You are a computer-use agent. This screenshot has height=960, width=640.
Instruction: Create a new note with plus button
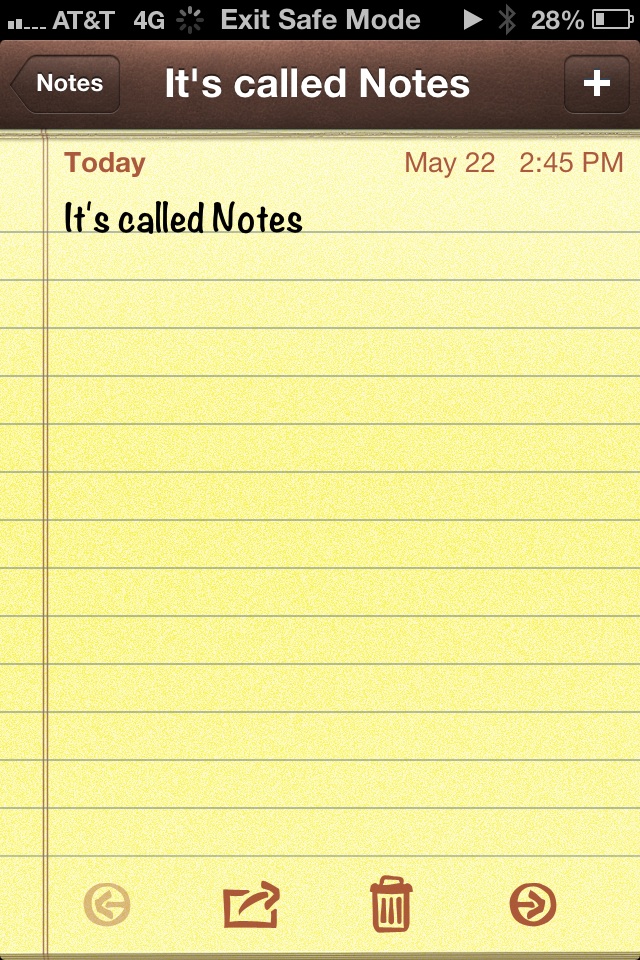point(596,84)
